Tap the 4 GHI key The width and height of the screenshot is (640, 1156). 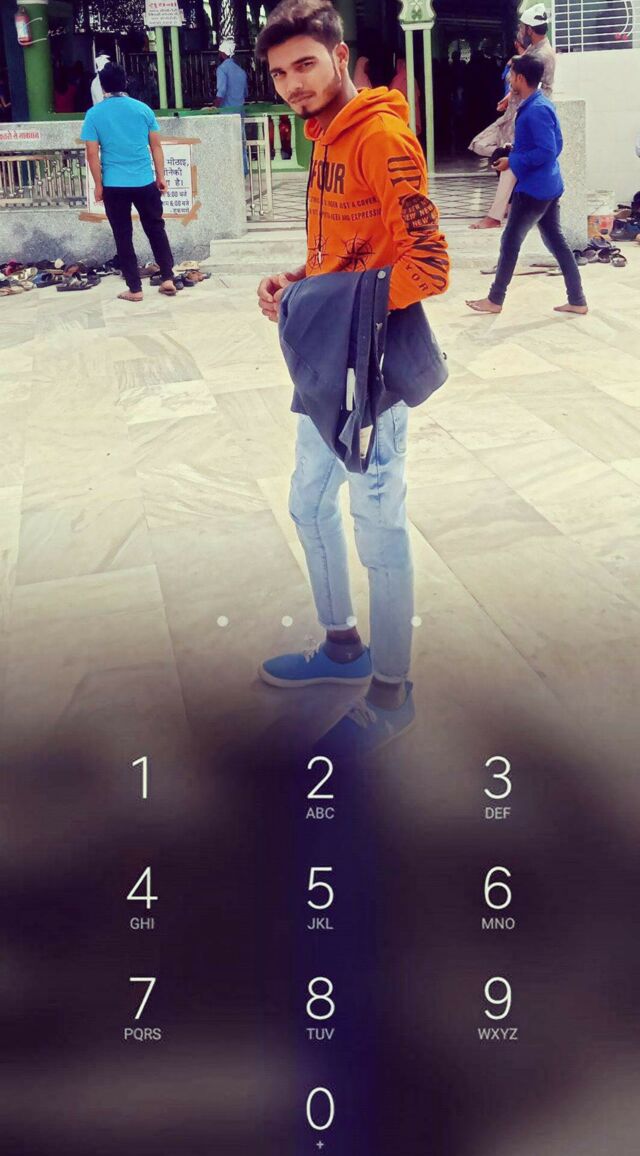(x=142, y=897)
